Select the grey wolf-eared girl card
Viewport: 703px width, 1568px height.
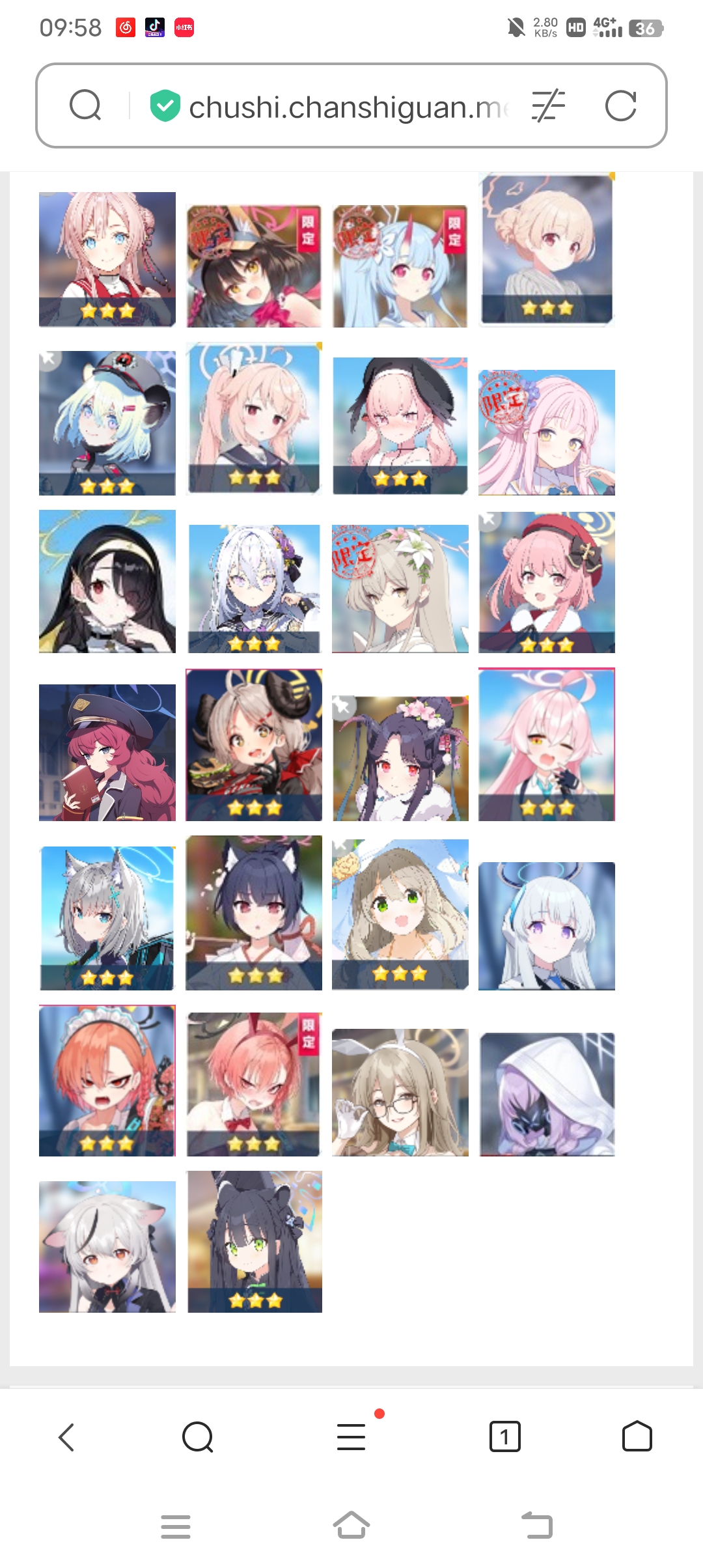tap(107, 918)
